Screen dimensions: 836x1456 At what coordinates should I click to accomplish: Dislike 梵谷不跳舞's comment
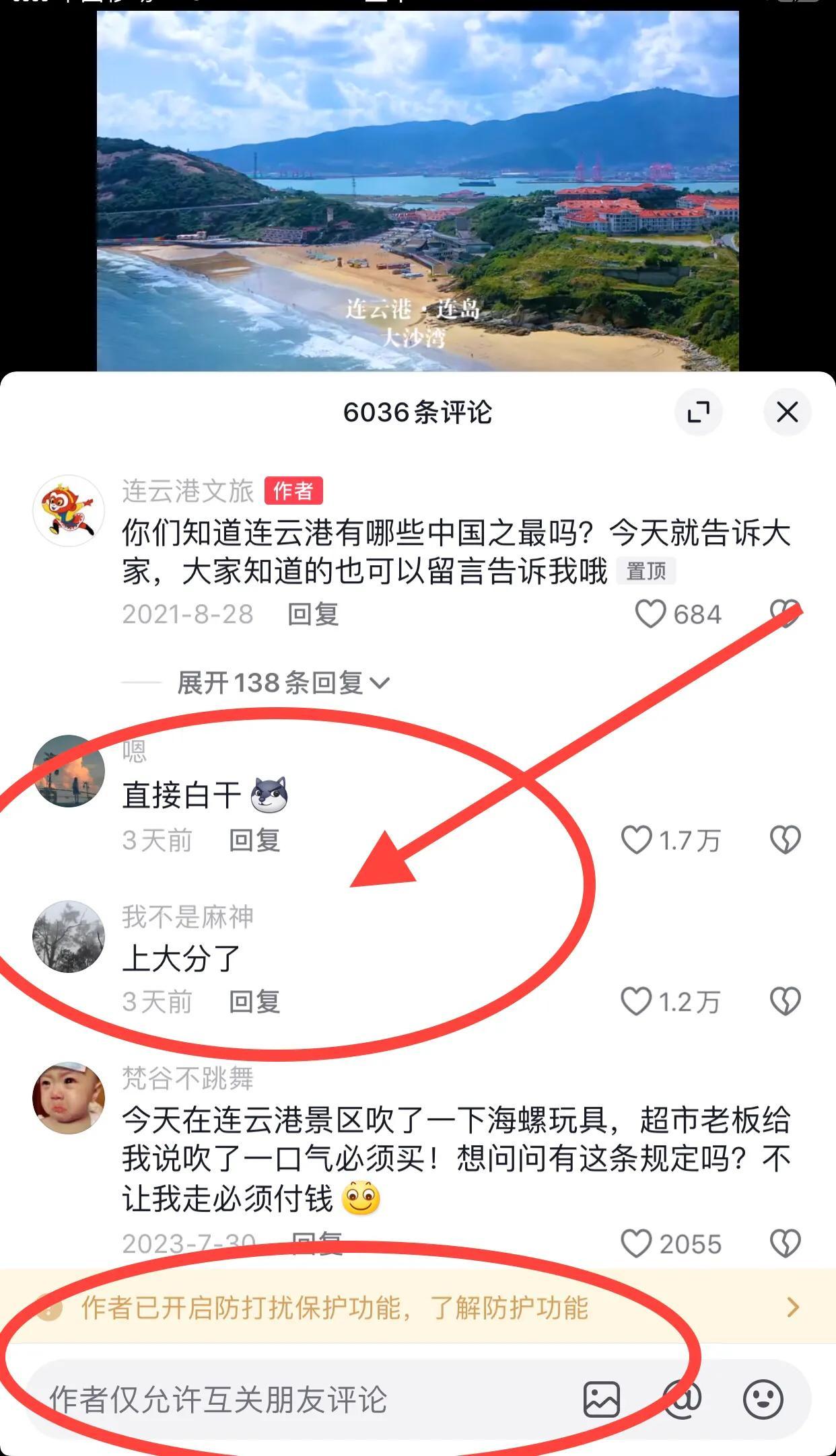click(785, 1243)
